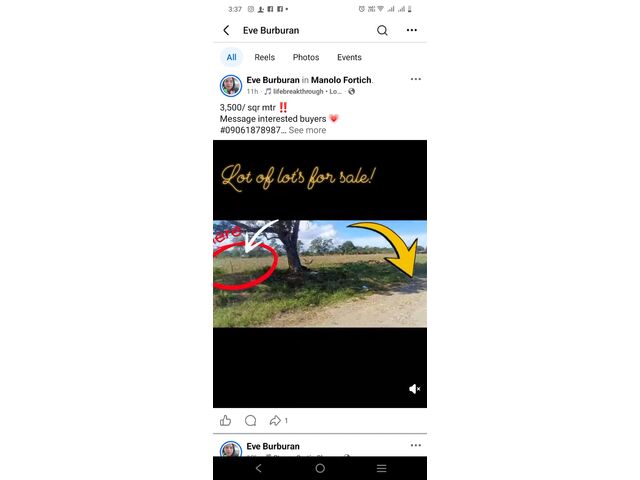Image resolution: width=640 pixels, height=480 pixels.
Task: Open Manolo Fortich location link
Action: point(341,80)
